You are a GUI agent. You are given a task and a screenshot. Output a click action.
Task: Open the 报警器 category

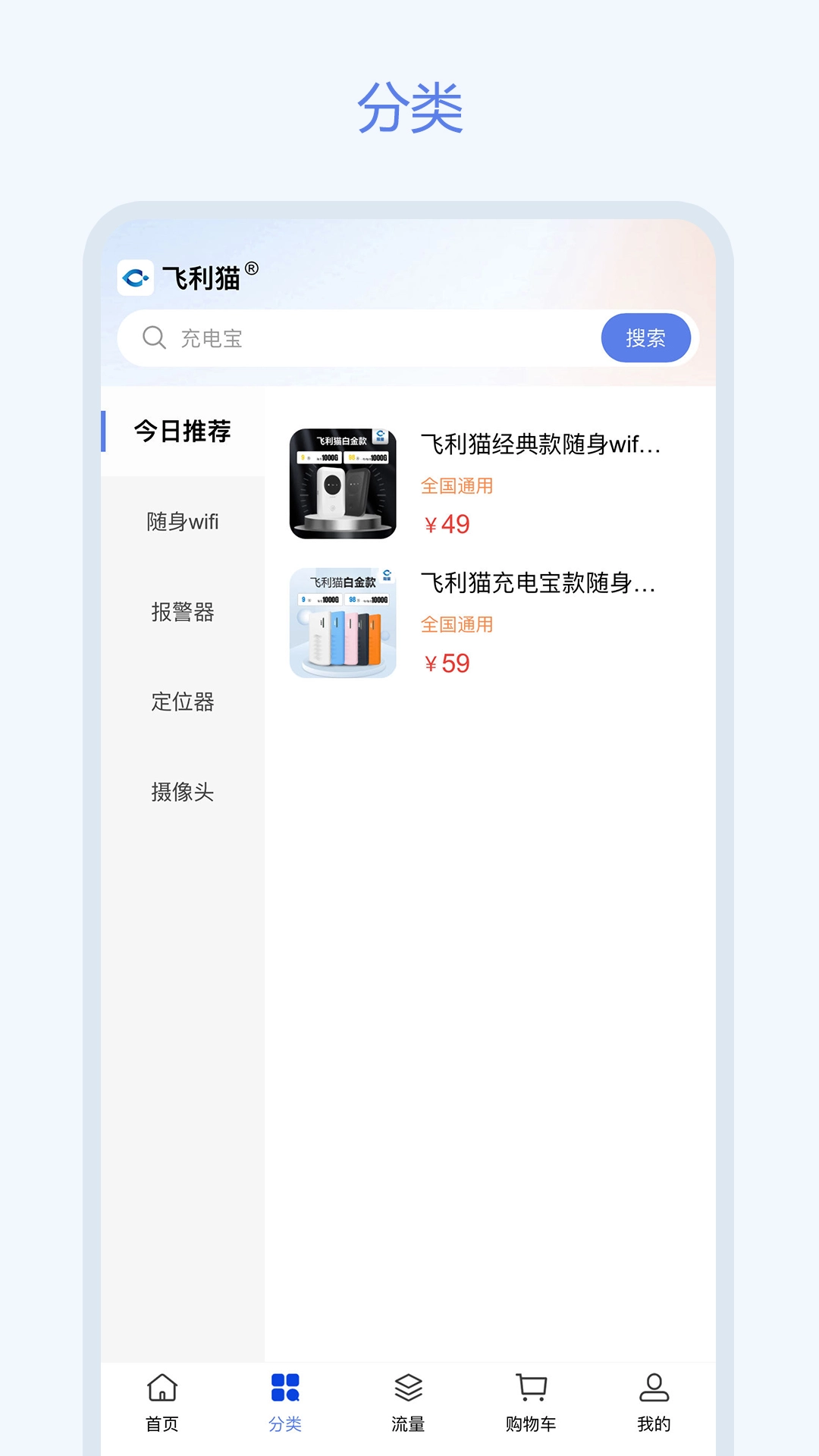(181, 613)
